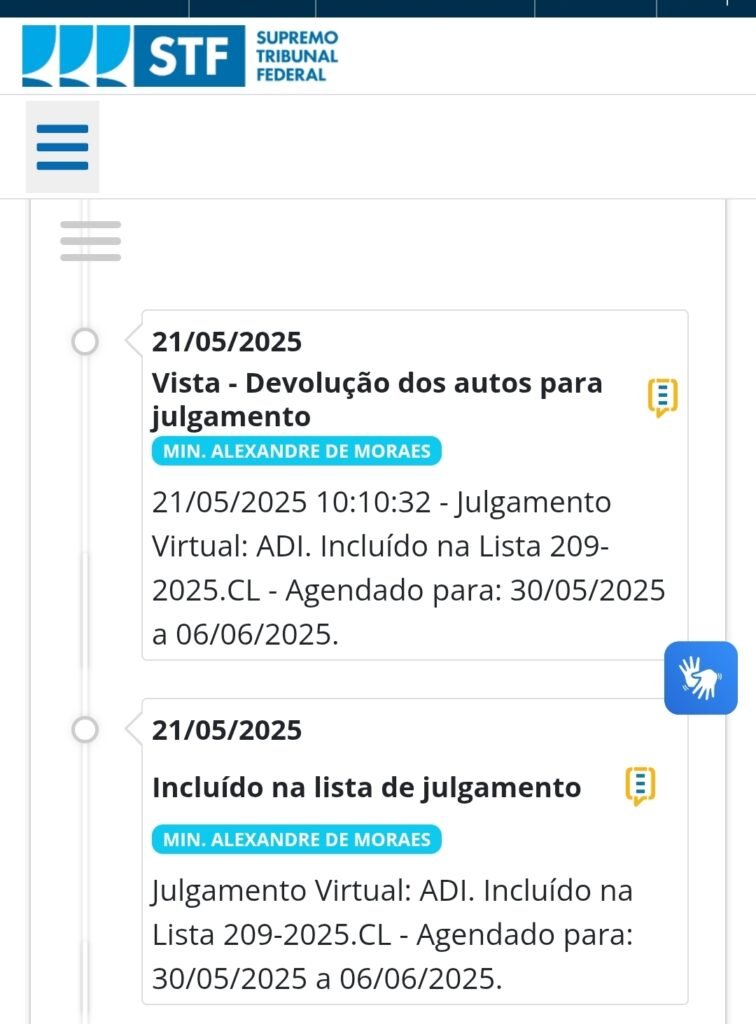Image resolution: width=756 pixels, height=1024 pixels.
Task: Activate the sign language accessibility widget
Action: tap(700, 678)
